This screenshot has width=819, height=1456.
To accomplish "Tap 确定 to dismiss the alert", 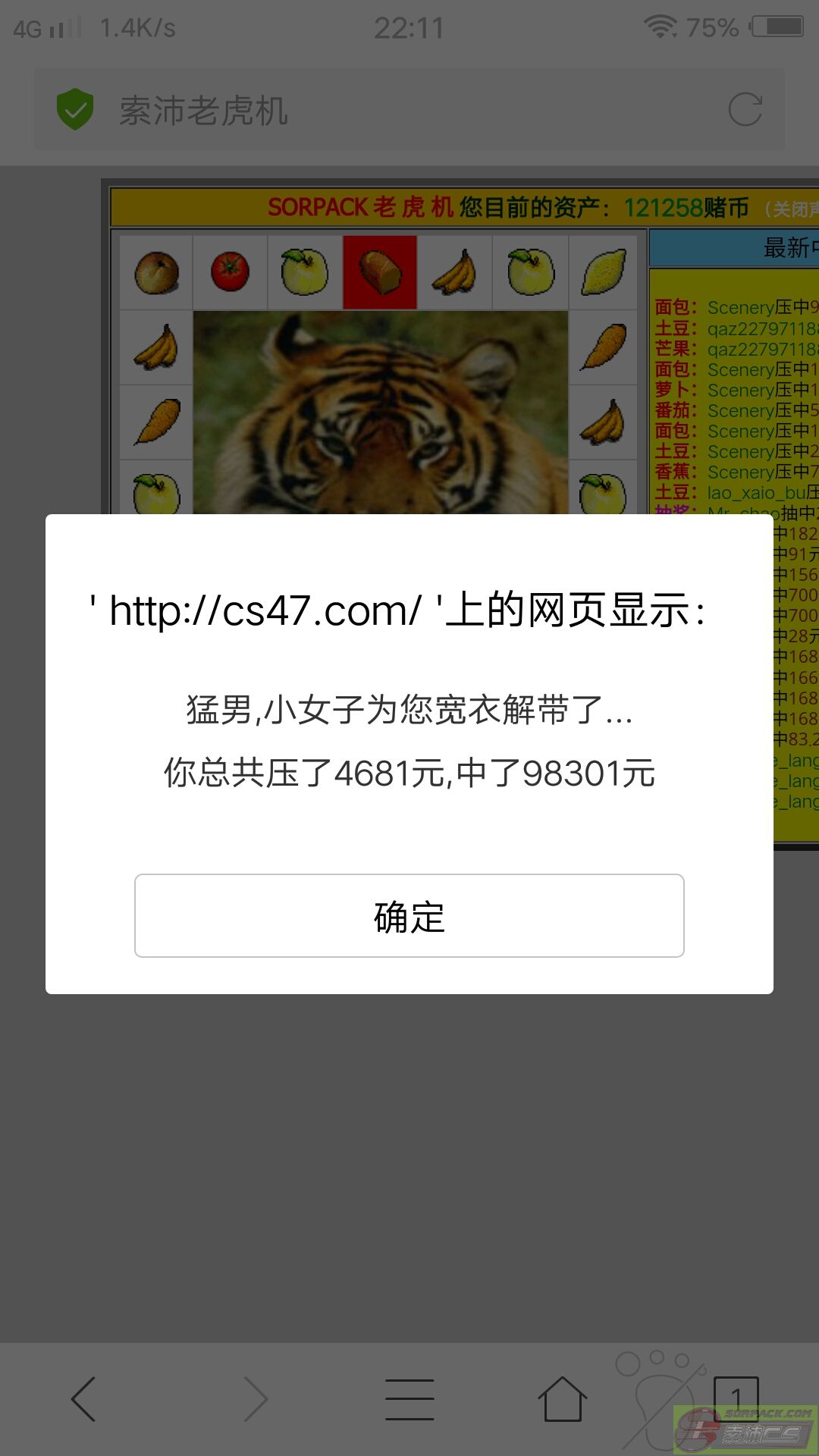I will point(409,915).
